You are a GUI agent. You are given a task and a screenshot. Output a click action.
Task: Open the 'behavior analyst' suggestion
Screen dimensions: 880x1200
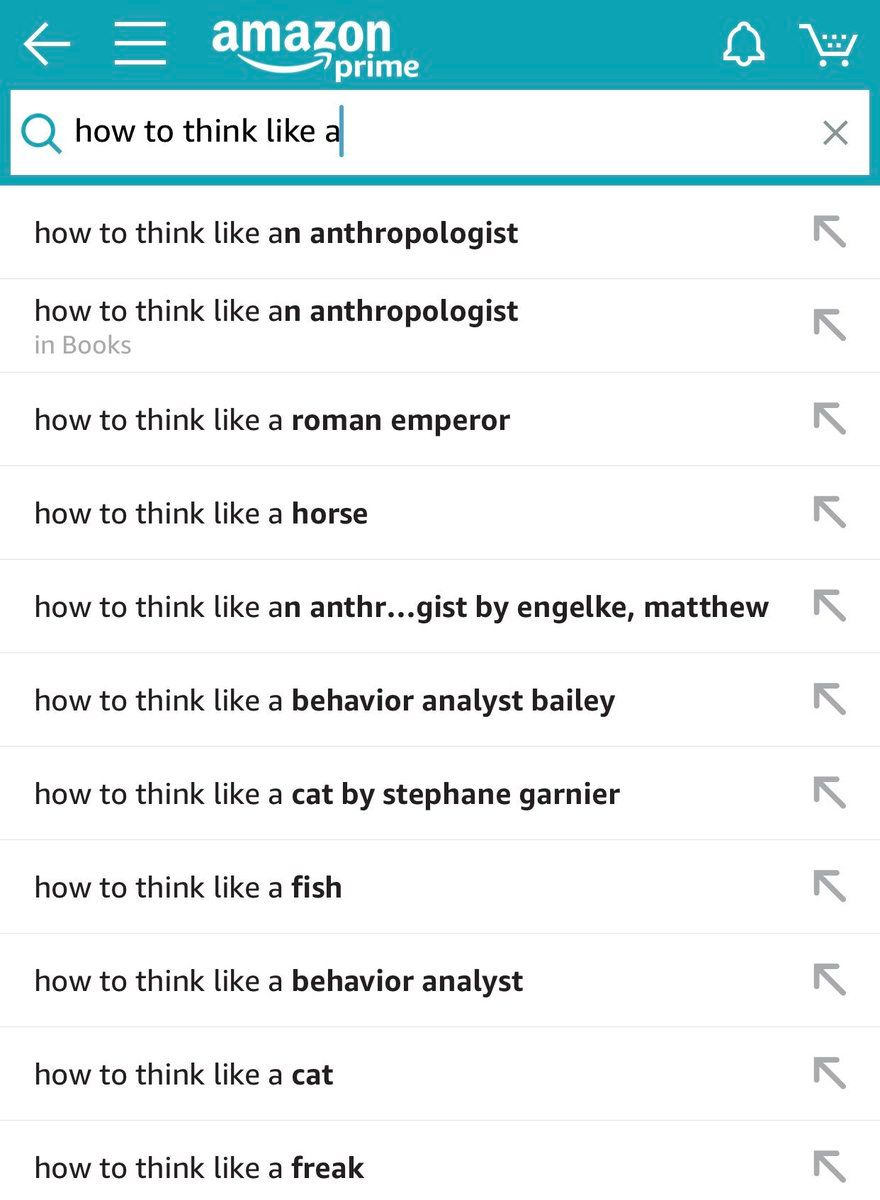click(x=278, y=981)
